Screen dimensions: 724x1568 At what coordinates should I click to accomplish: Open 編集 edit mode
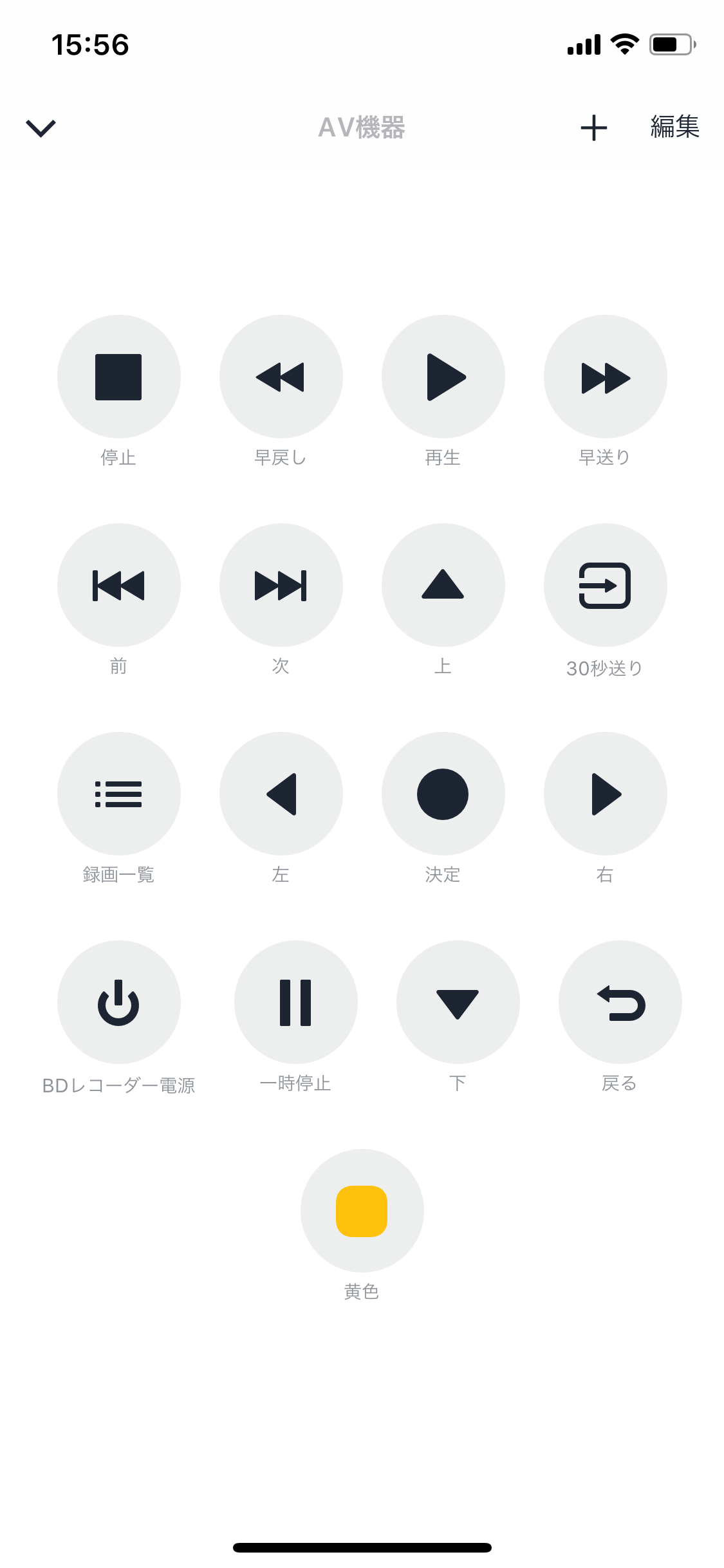674,127
